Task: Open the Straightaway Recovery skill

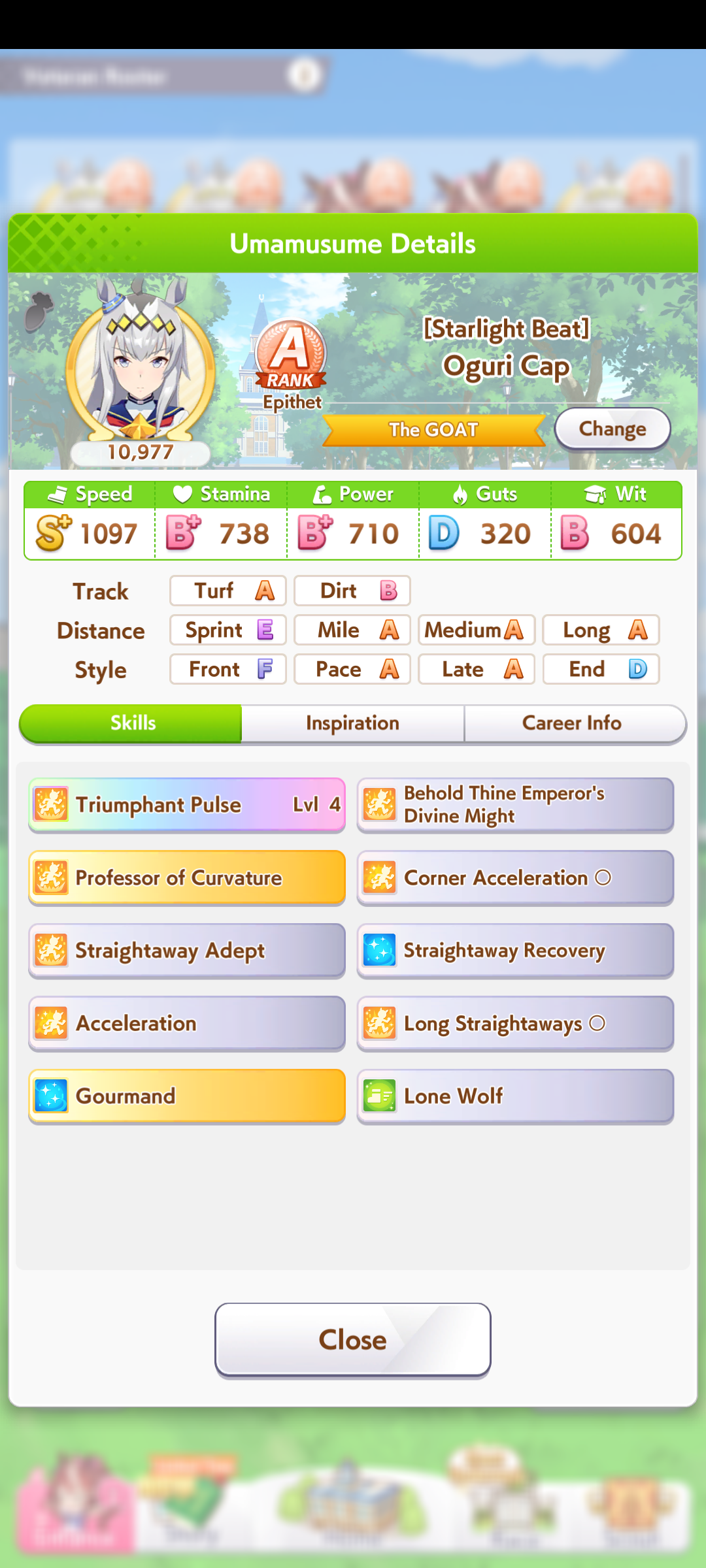Action: pyautogui.click(x=515, y=951)
